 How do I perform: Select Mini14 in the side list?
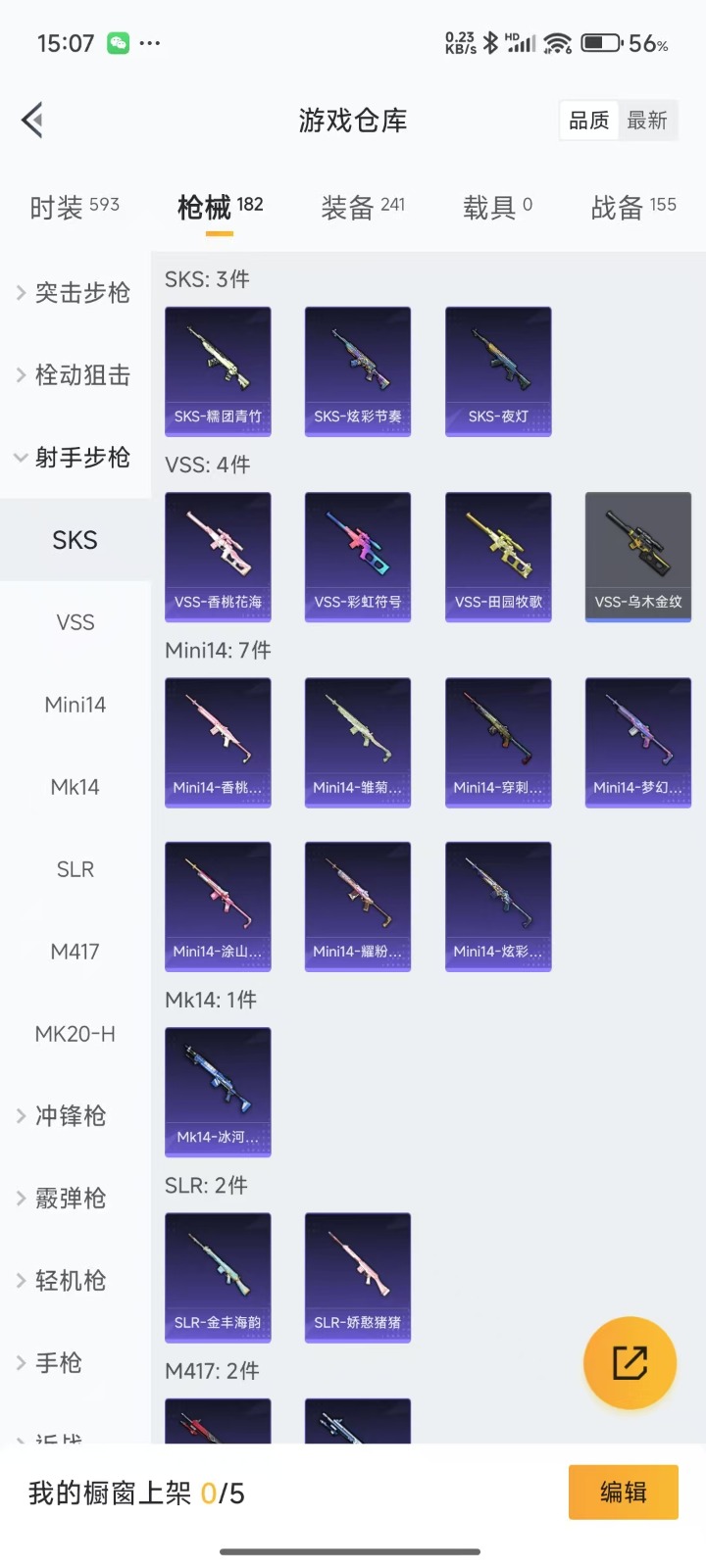pos(75,705)
